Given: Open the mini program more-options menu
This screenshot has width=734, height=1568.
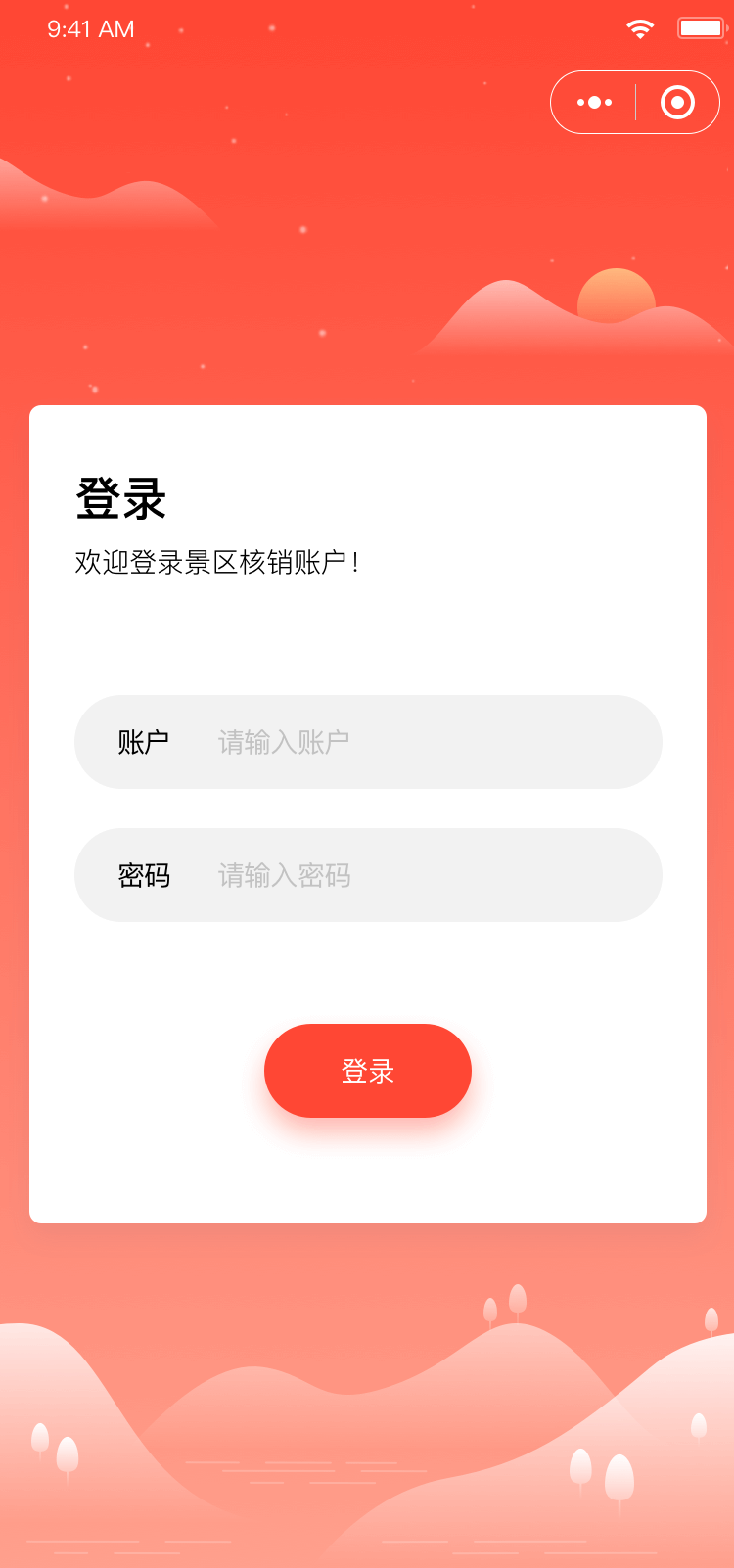Looking at the screenshot, I should coord(594,103).
